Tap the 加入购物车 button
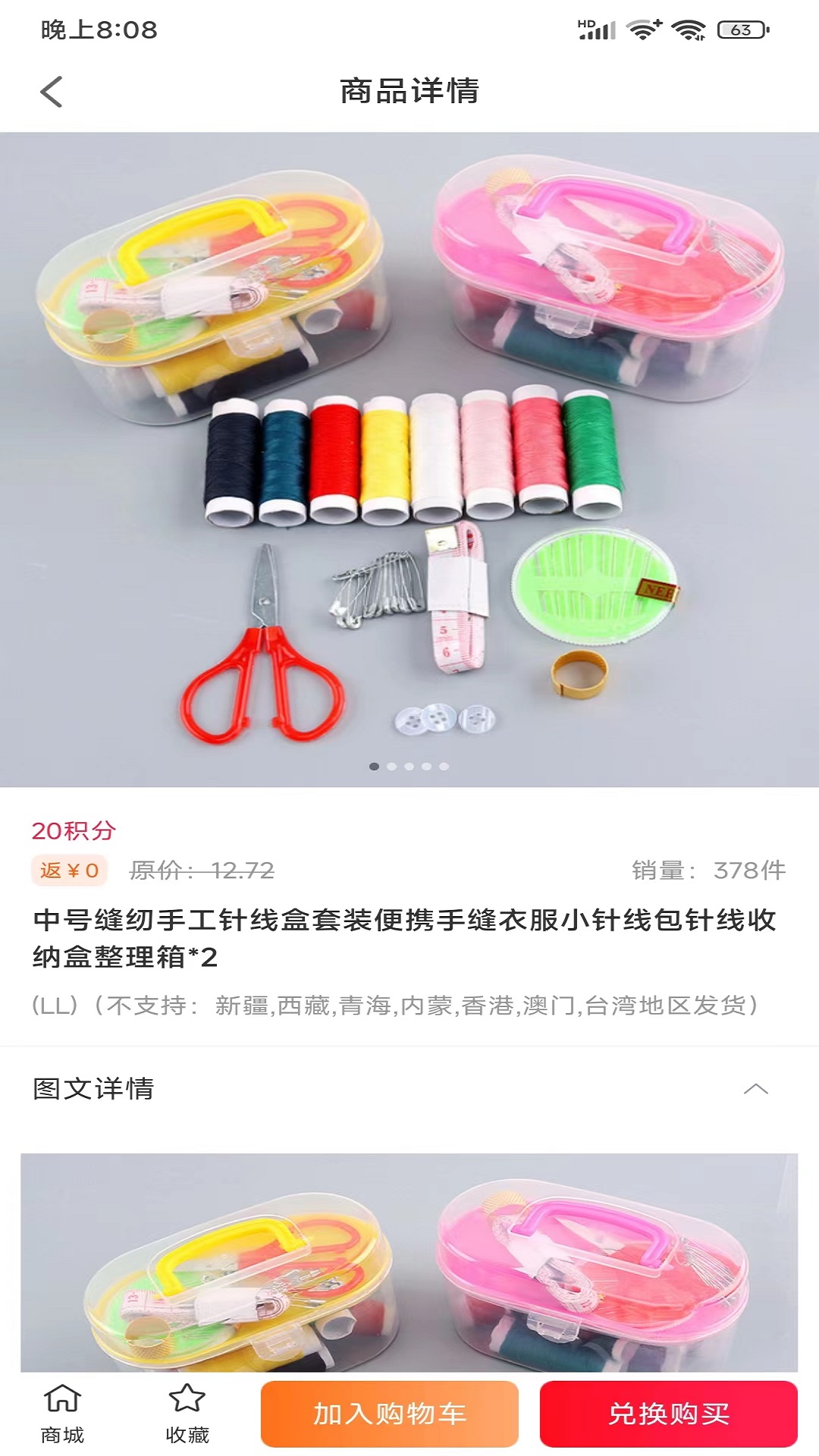Viewport: 819px width, 1456px height. coord(390,1414)
